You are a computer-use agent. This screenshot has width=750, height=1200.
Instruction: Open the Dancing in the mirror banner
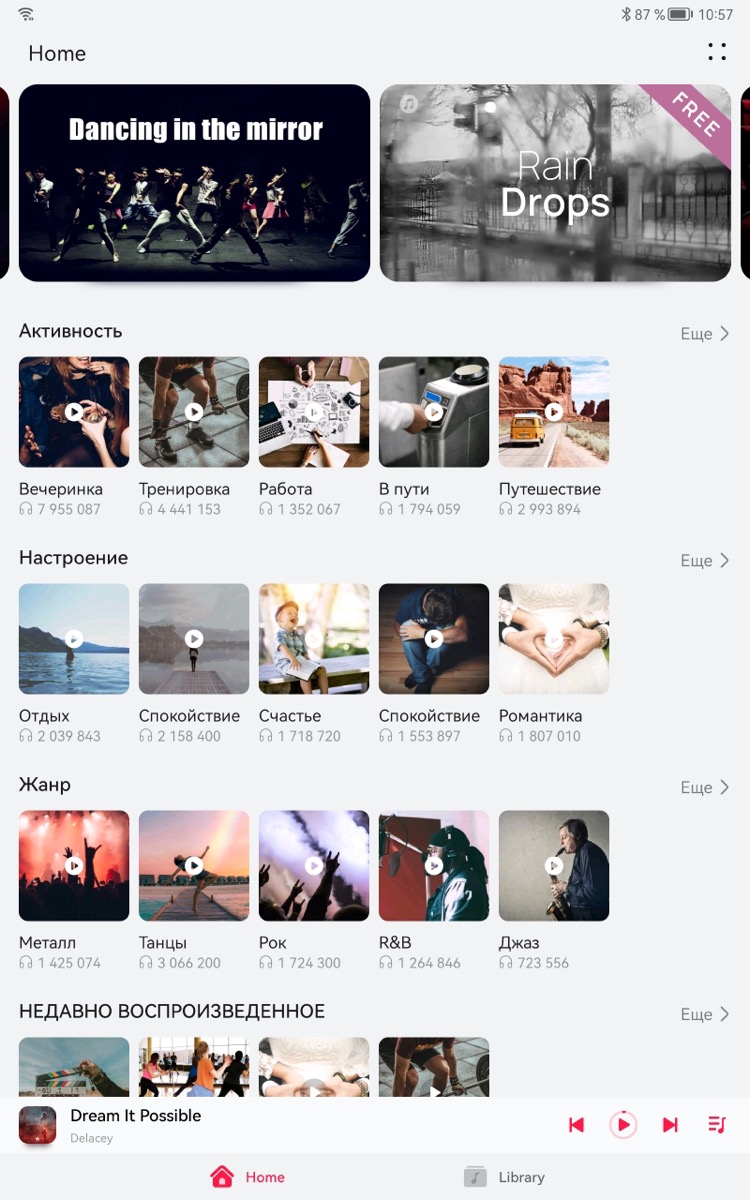point(194,183)
